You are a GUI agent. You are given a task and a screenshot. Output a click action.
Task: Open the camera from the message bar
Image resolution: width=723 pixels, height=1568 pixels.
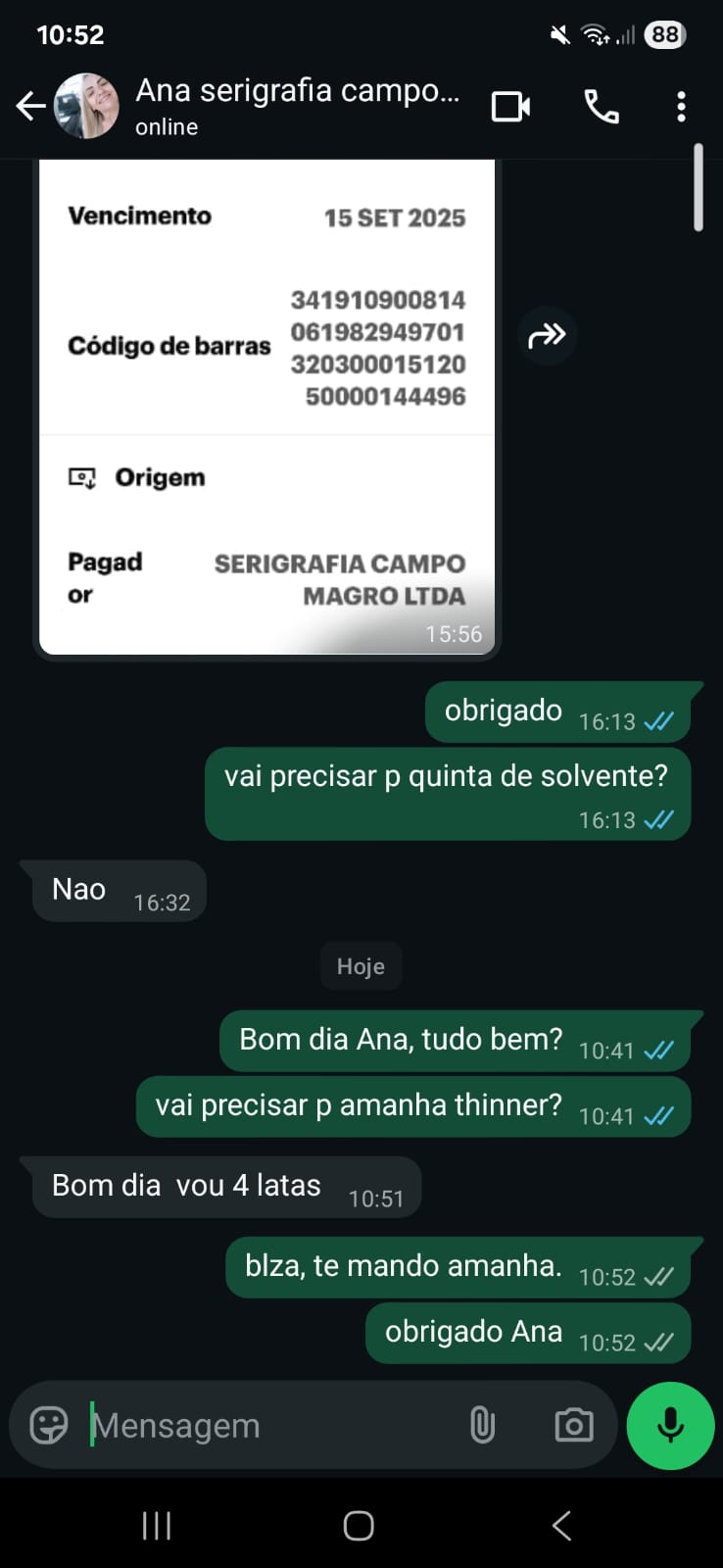[x=573, y=1425]
